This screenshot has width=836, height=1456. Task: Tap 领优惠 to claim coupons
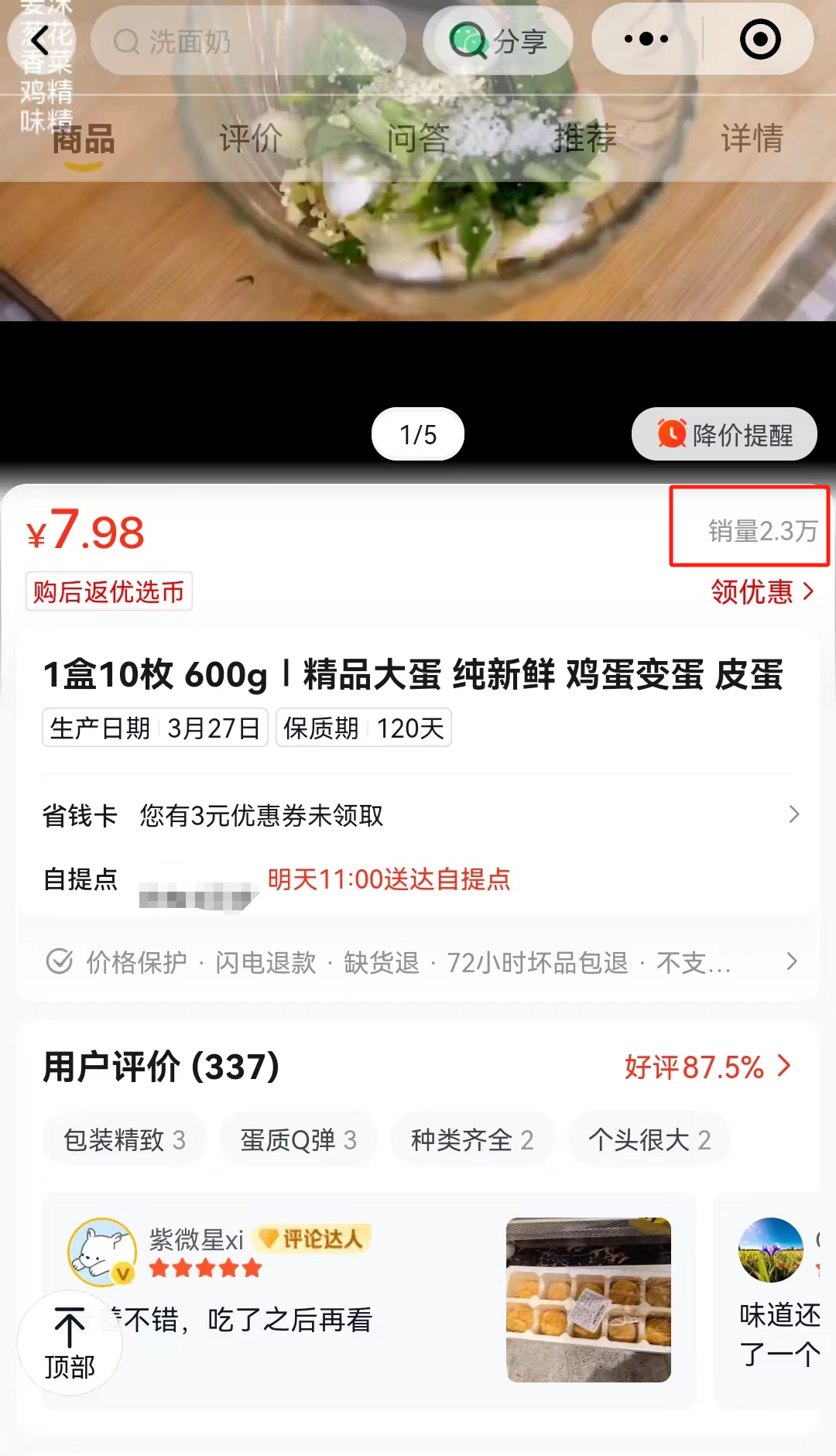pos(762,592)
